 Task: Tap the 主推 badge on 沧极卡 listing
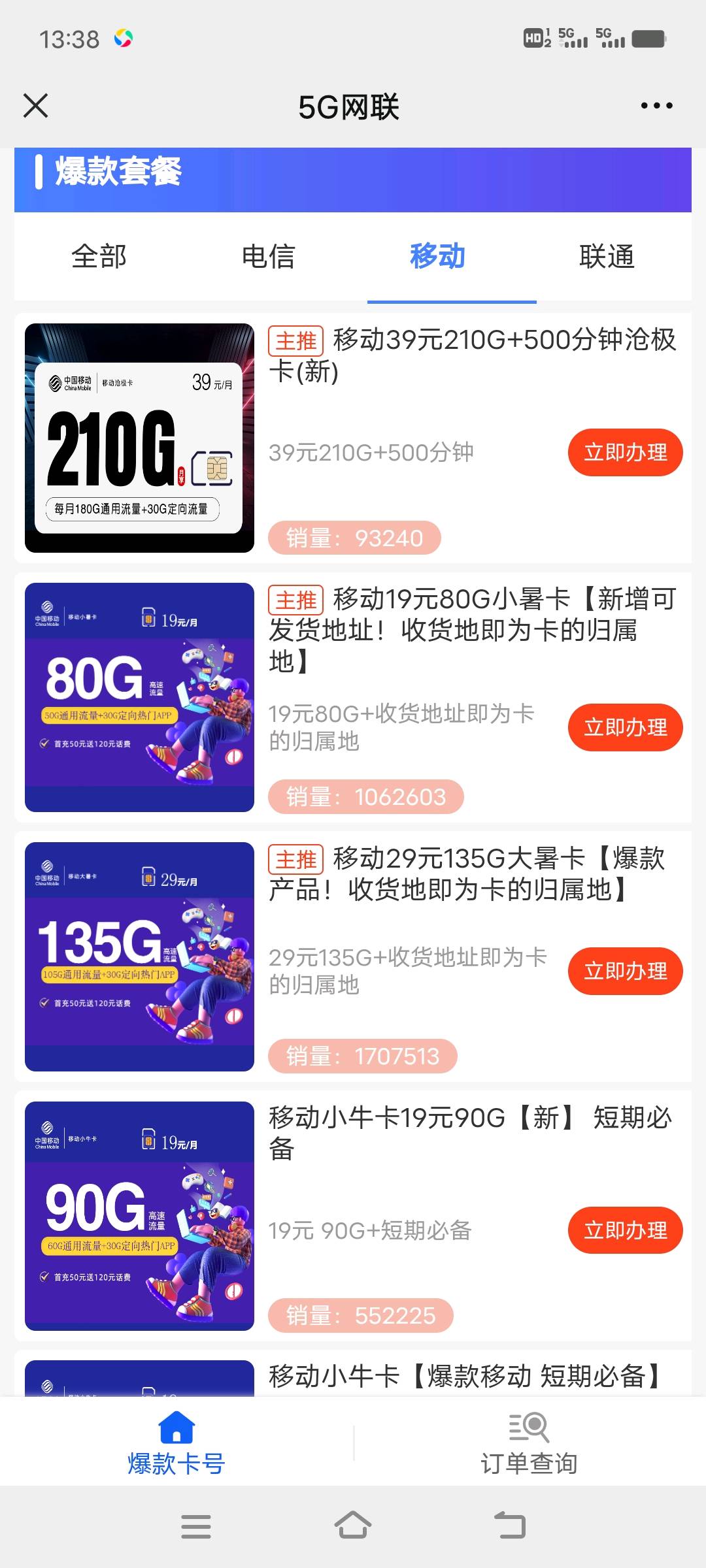point(296,340)
